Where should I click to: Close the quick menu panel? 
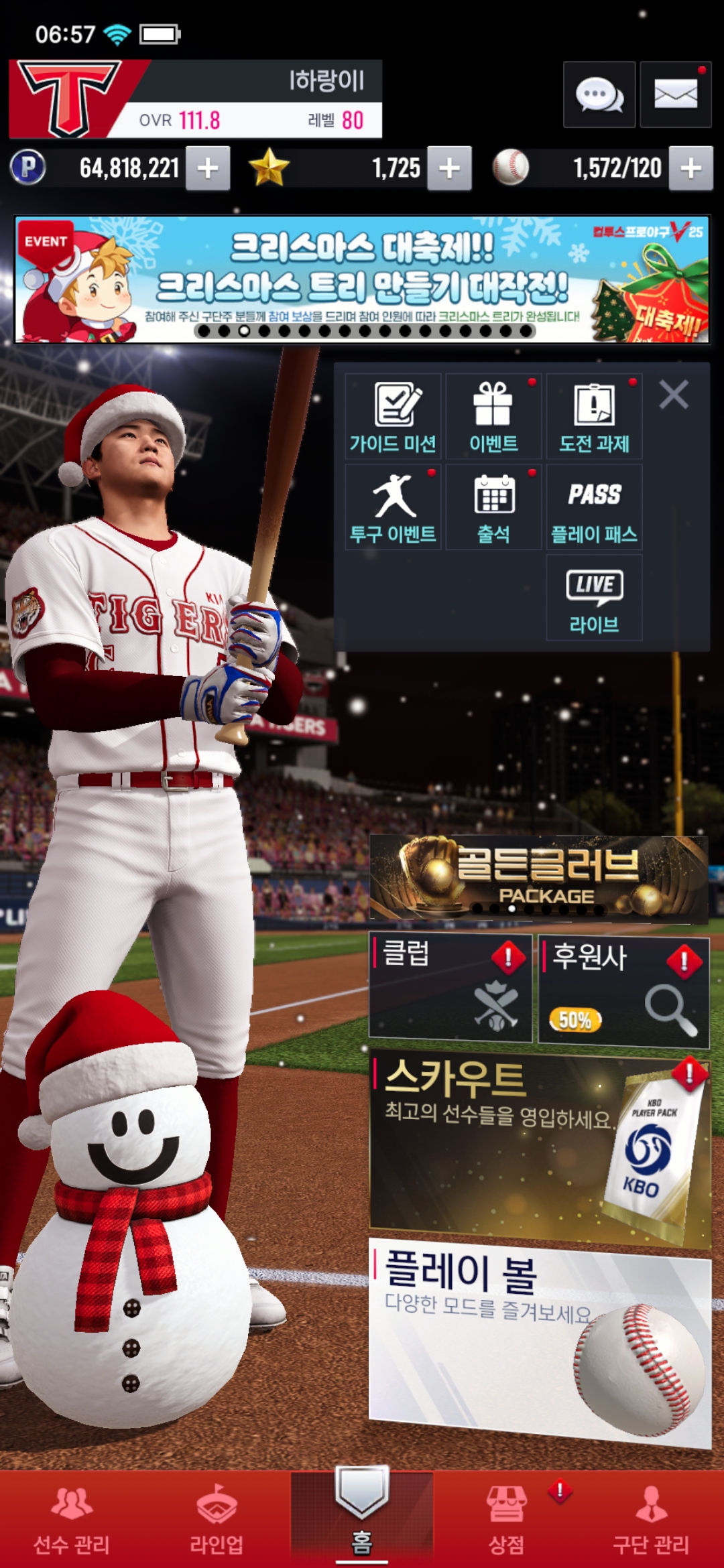[673, 395]
